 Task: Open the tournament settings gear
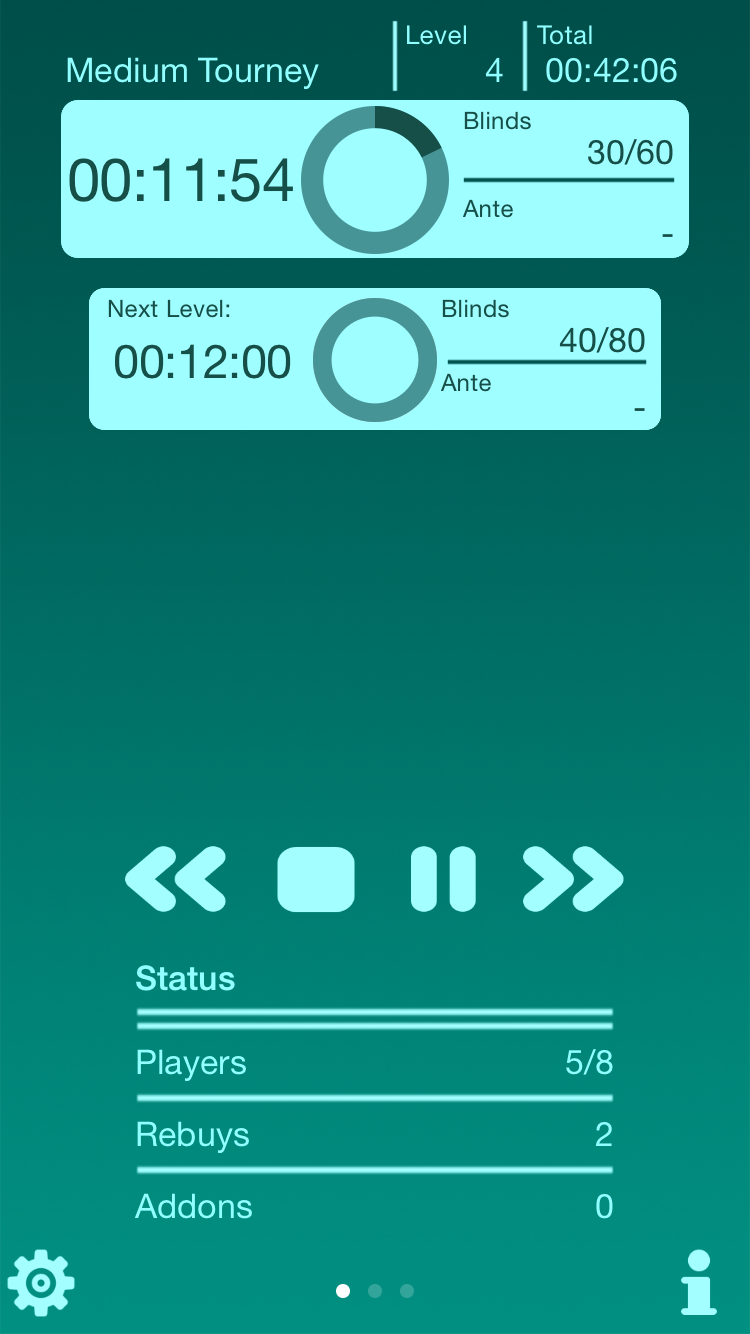[x=40, y=1283]
